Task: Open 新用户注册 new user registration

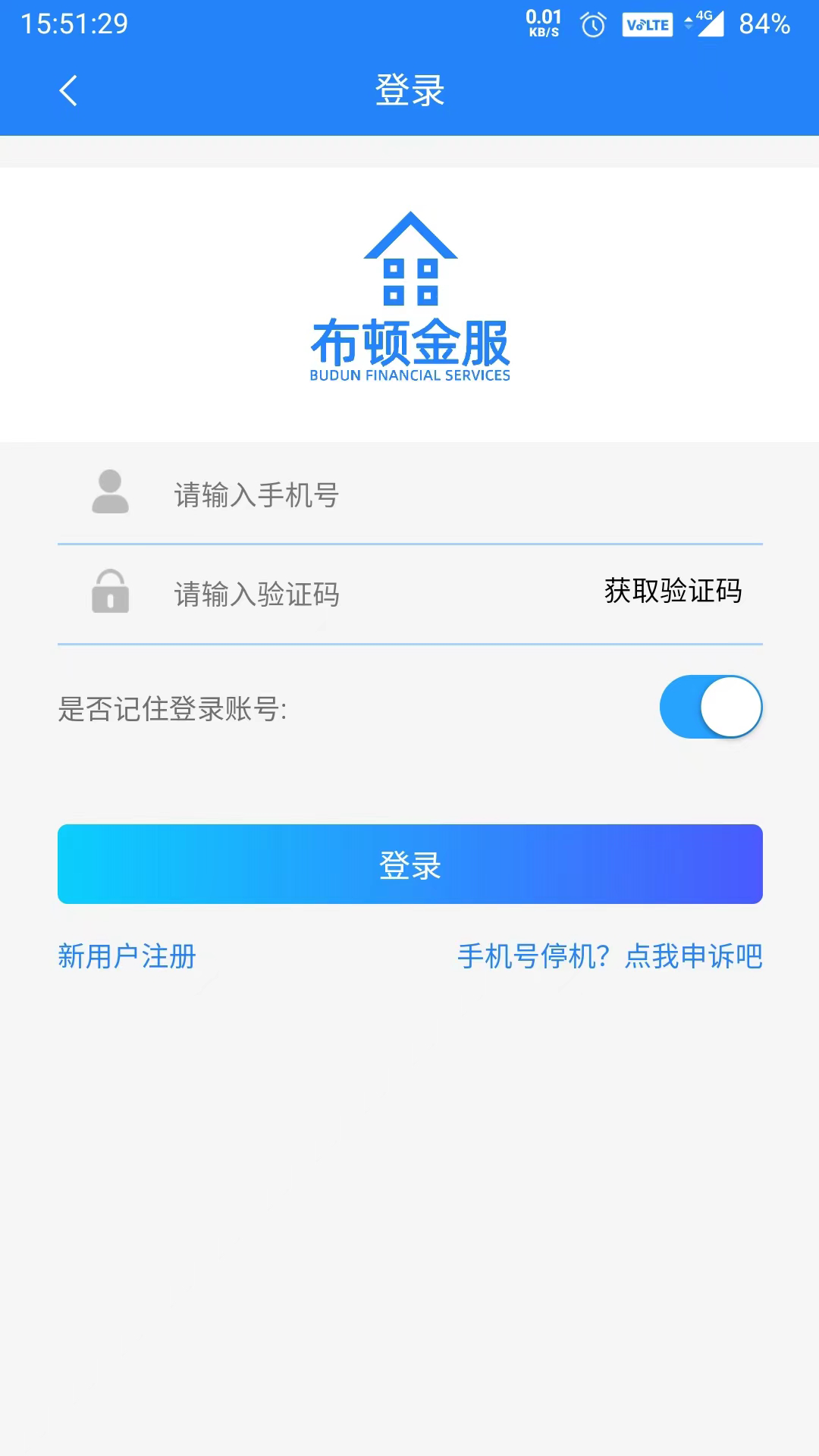Action: point(127,956)
